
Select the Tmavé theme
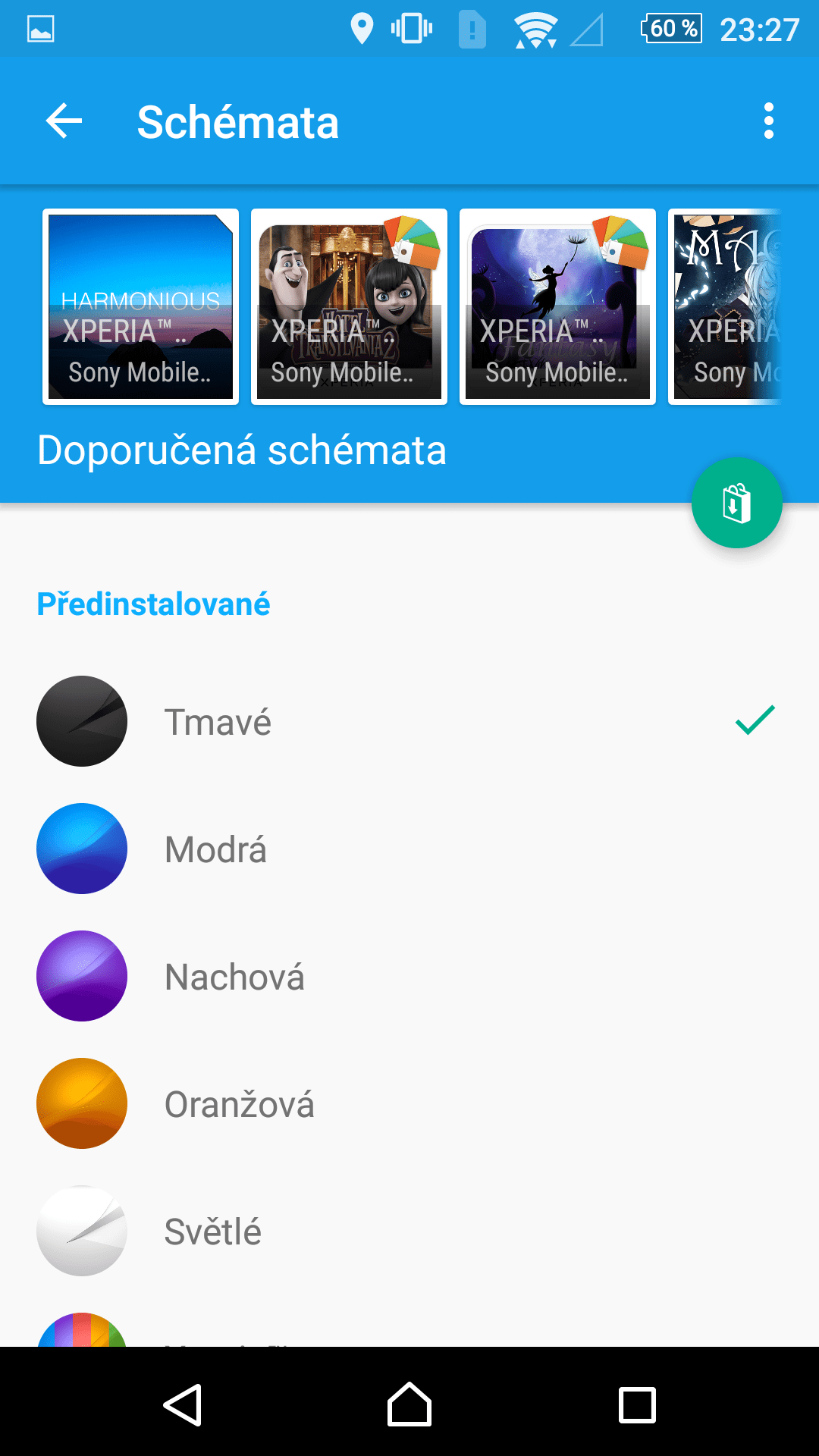(x=409, y=721)
